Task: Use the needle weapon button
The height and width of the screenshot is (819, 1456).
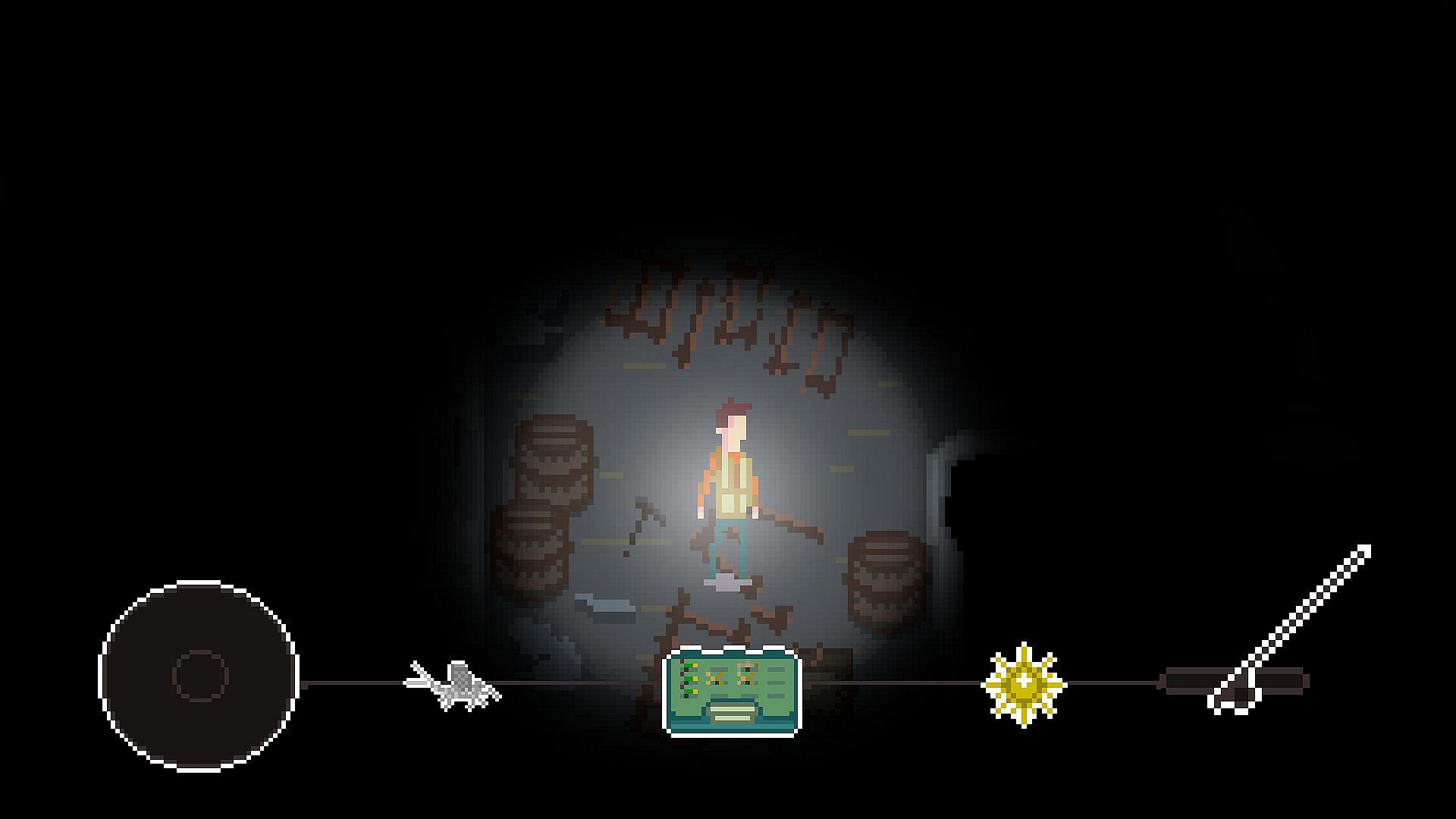Action: click(x=1289, y=631)
